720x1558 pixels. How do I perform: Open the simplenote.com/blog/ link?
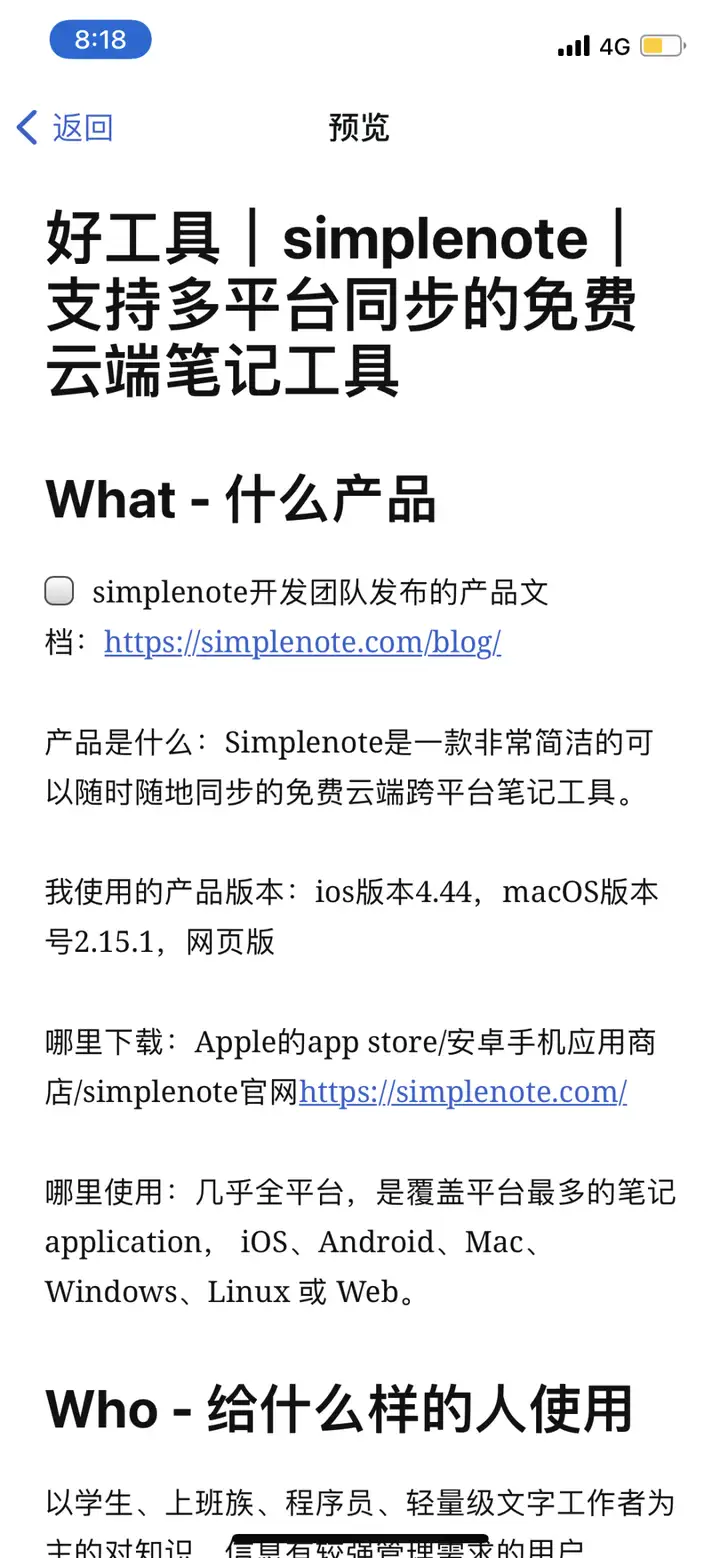tap(303, 642)
